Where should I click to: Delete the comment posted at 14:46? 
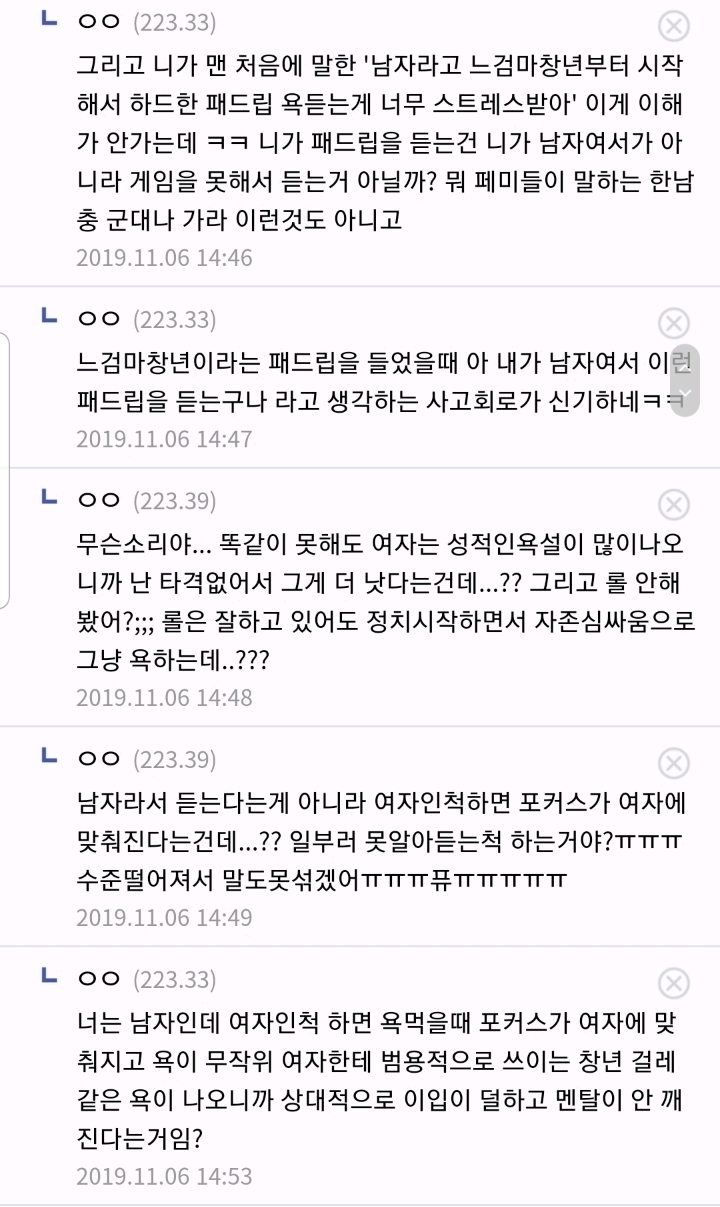675,26
